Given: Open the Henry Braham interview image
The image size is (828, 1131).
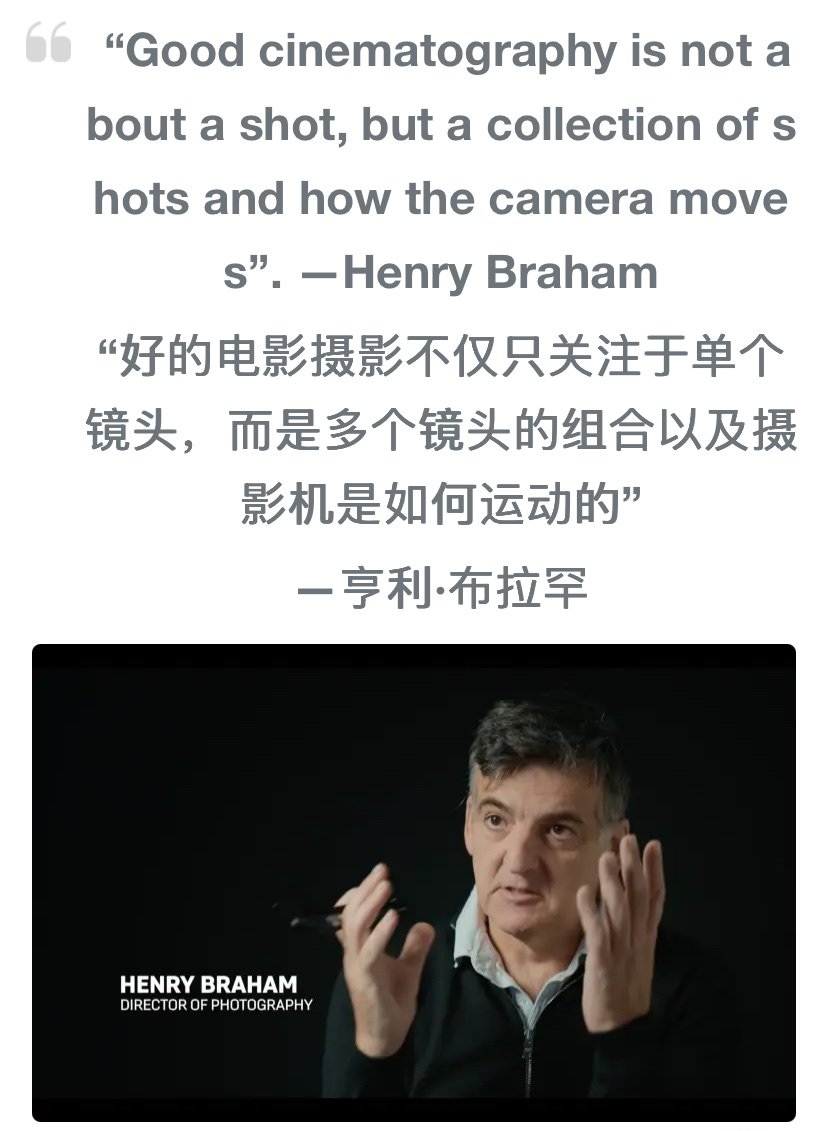Looking at the screenshot, I should (x=414, y=882).
